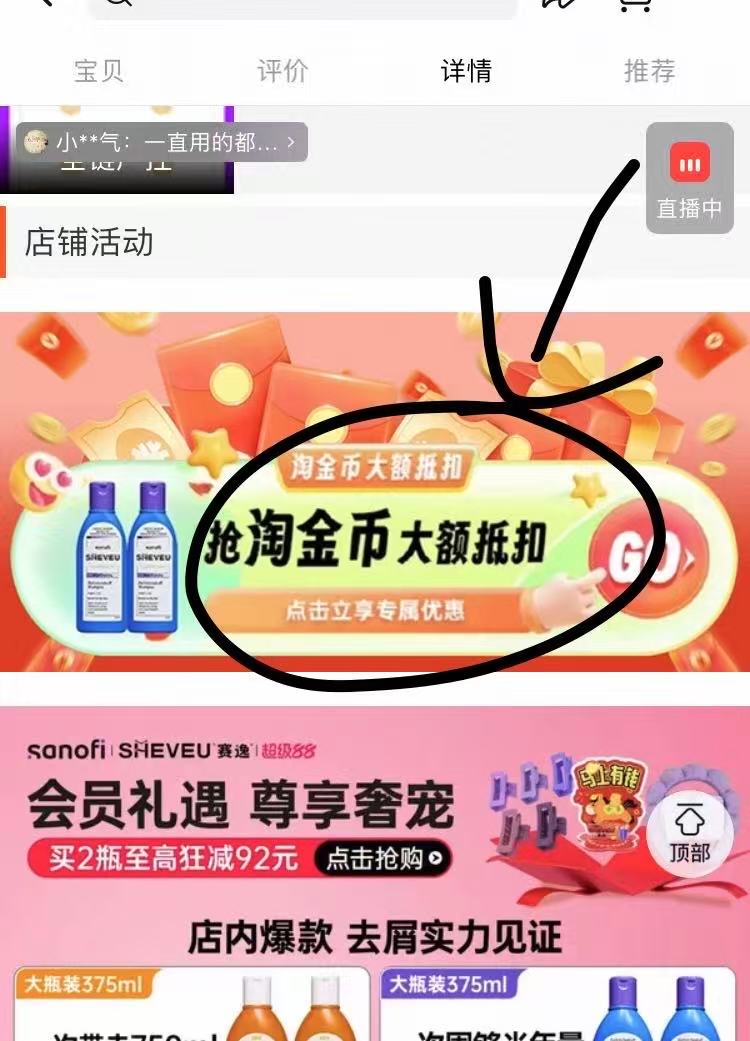Open the review snippet from 小**气
Viewport: 750px width, 1041px height.
coord(161,142)
